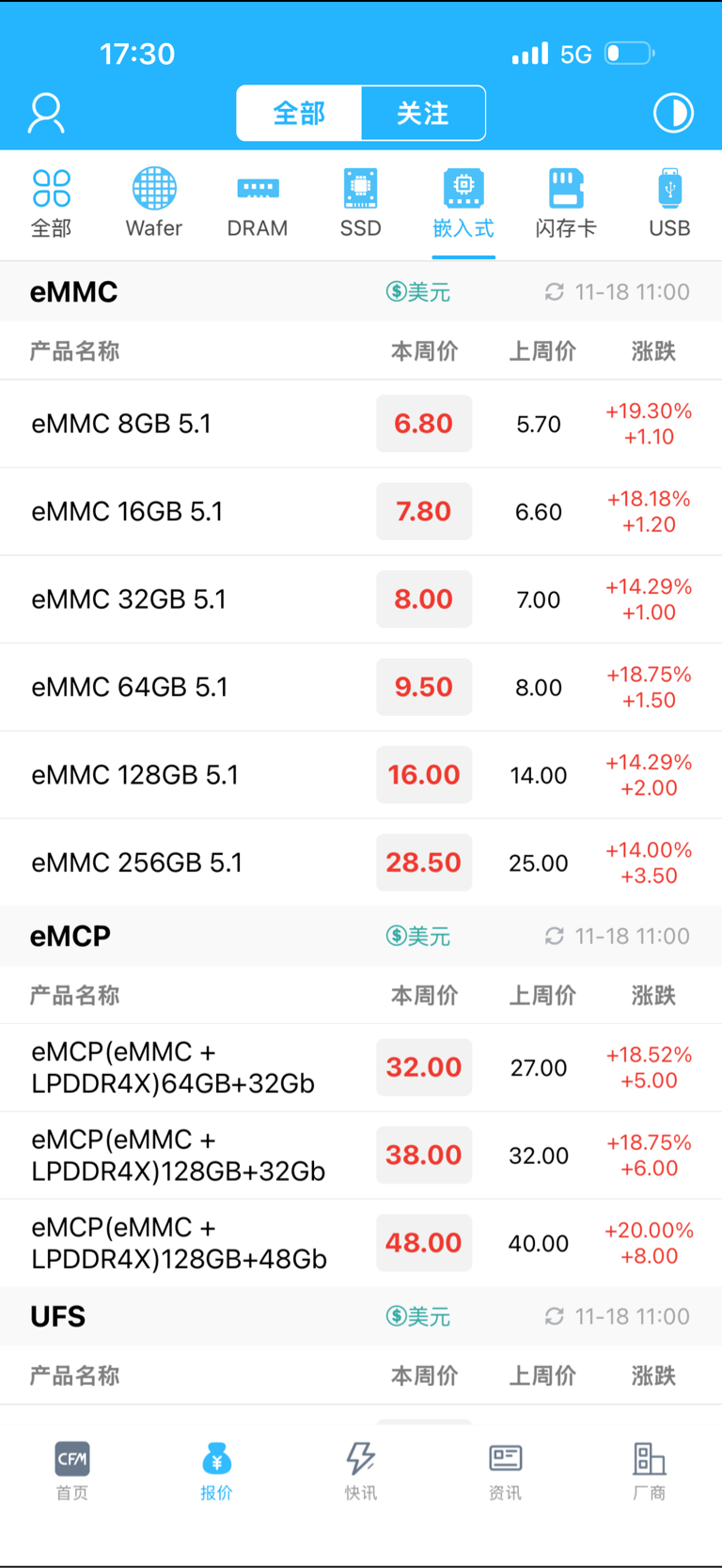Select the 嵌入式 category

[463, 203]
